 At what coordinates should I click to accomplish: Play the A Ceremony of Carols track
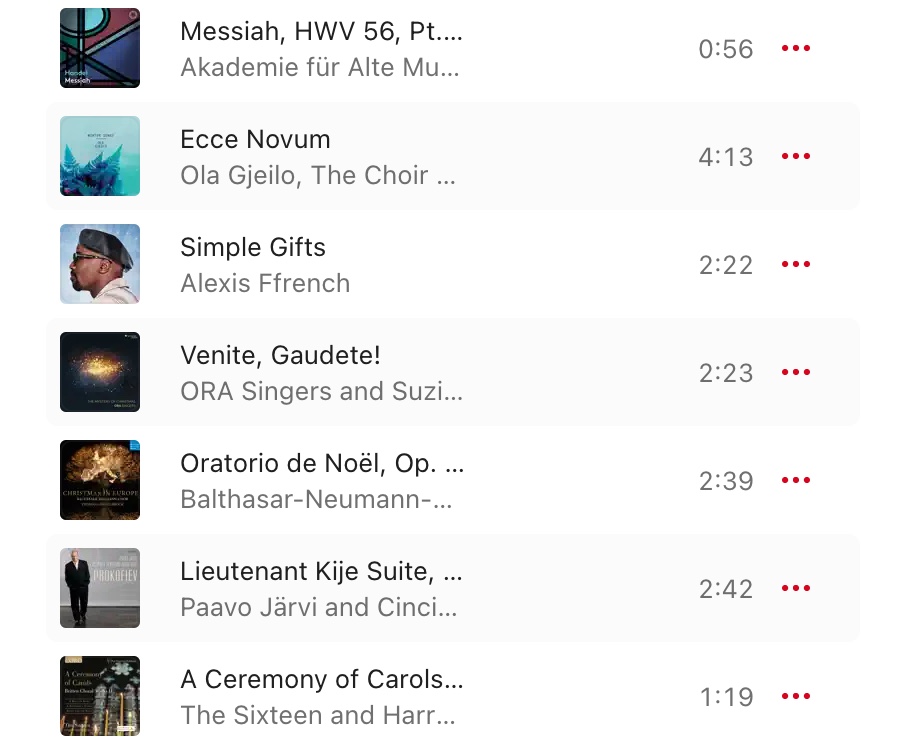tap(100, 696)
